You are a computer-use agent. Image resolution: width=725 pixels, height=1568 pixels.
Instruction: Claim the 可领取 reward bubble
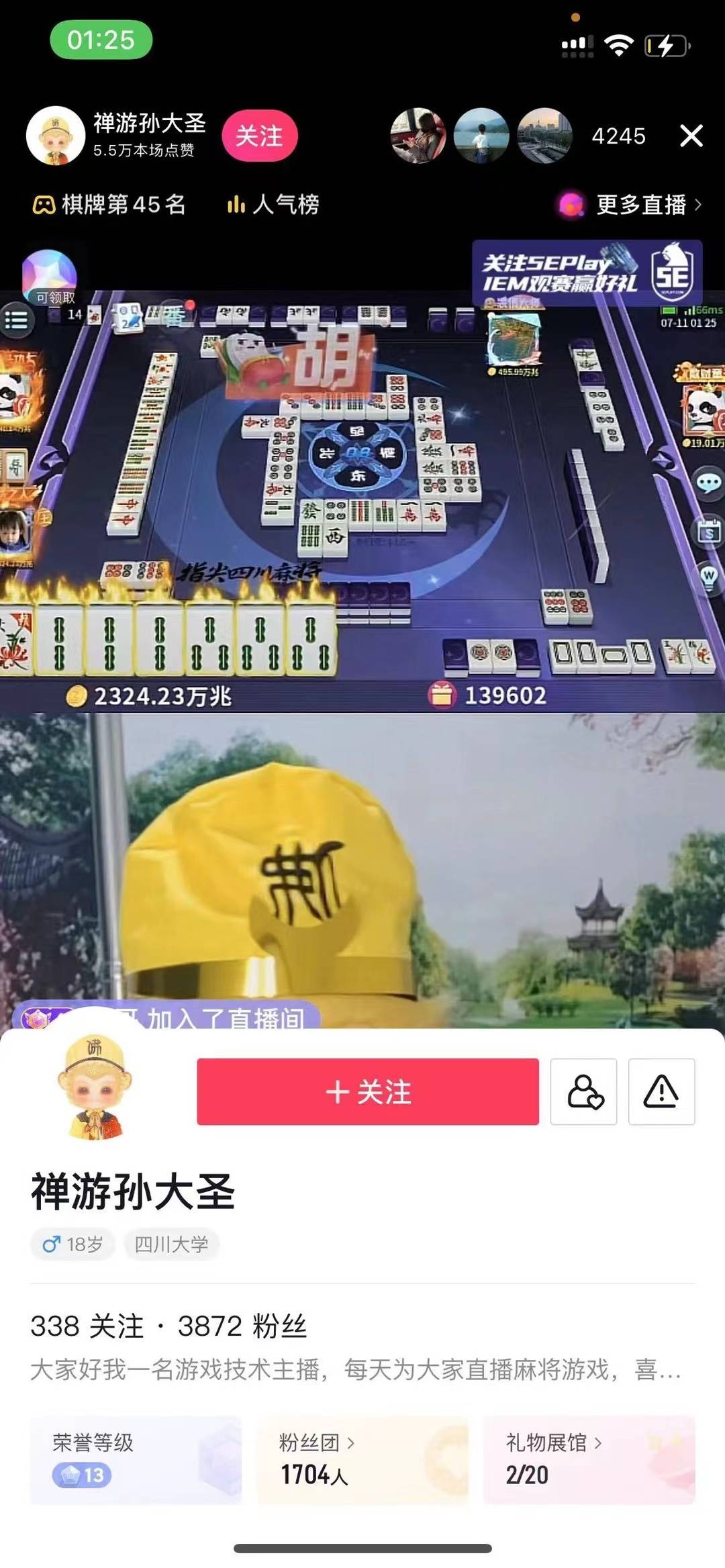50,278
